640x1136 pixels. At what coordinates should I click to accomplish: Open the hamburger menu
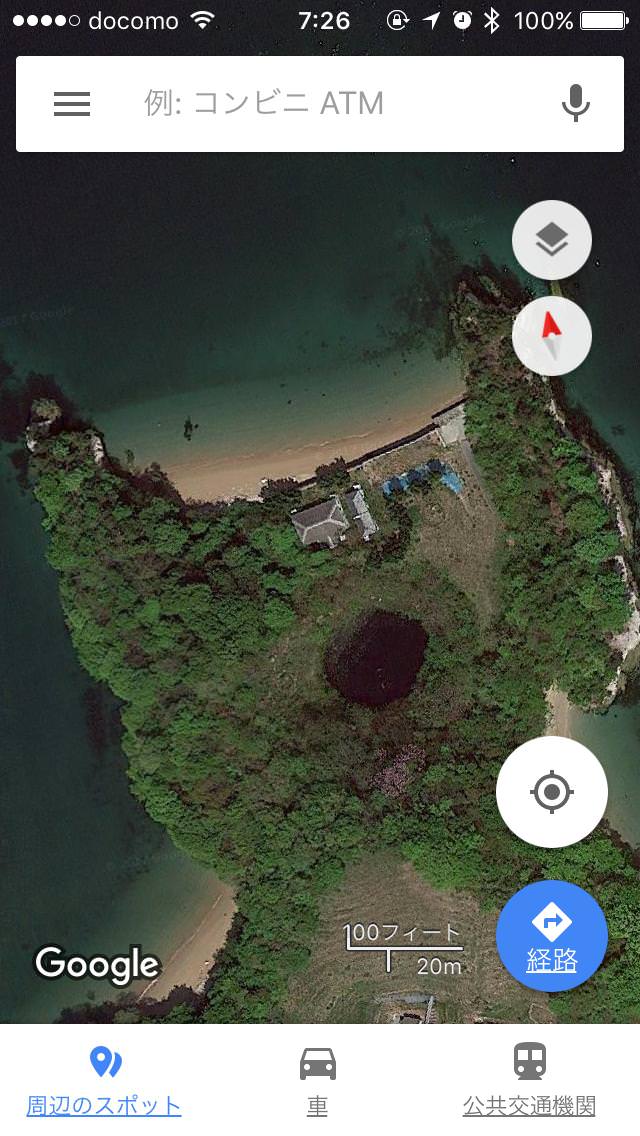[72, 104]
